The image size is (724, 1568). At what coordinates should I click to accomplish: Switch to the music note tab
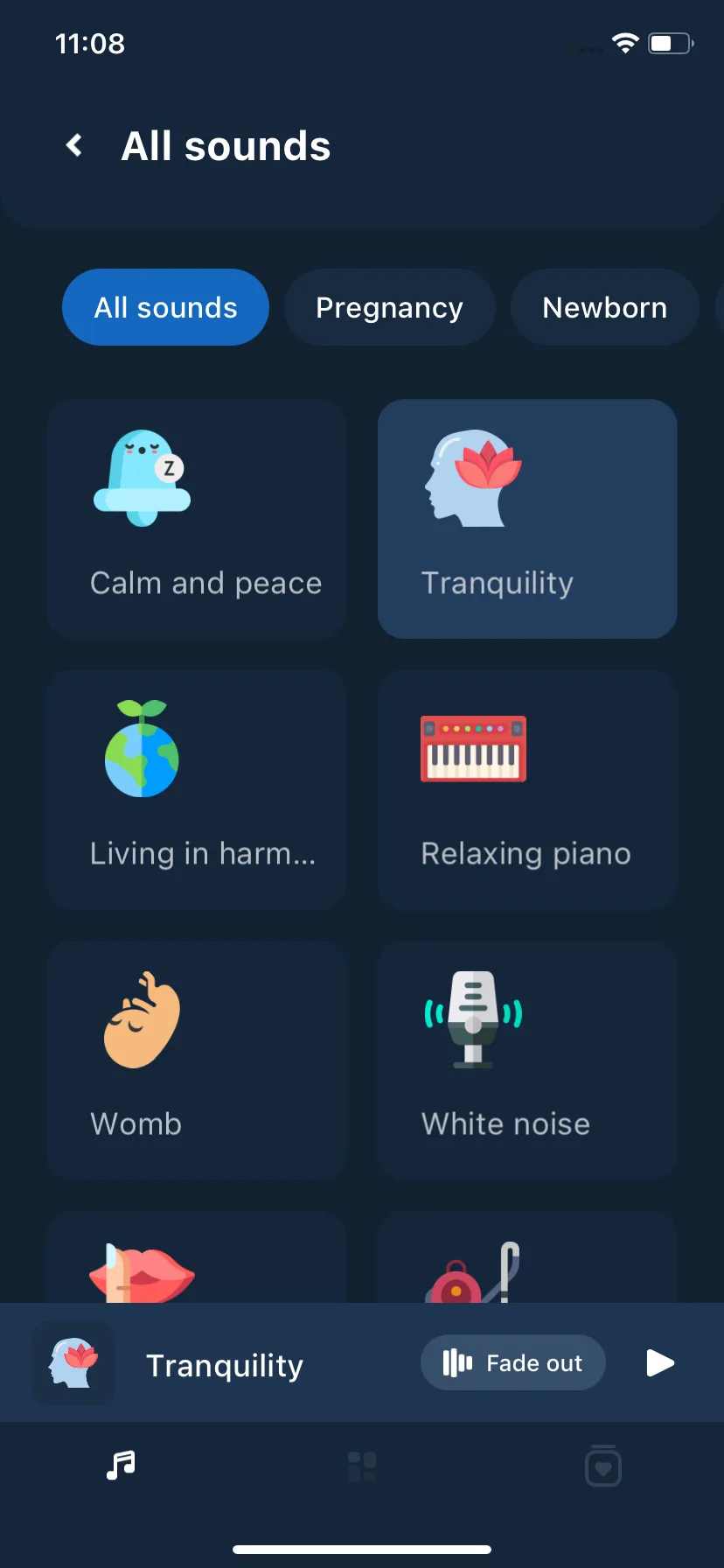click(x=121, y=1465)
